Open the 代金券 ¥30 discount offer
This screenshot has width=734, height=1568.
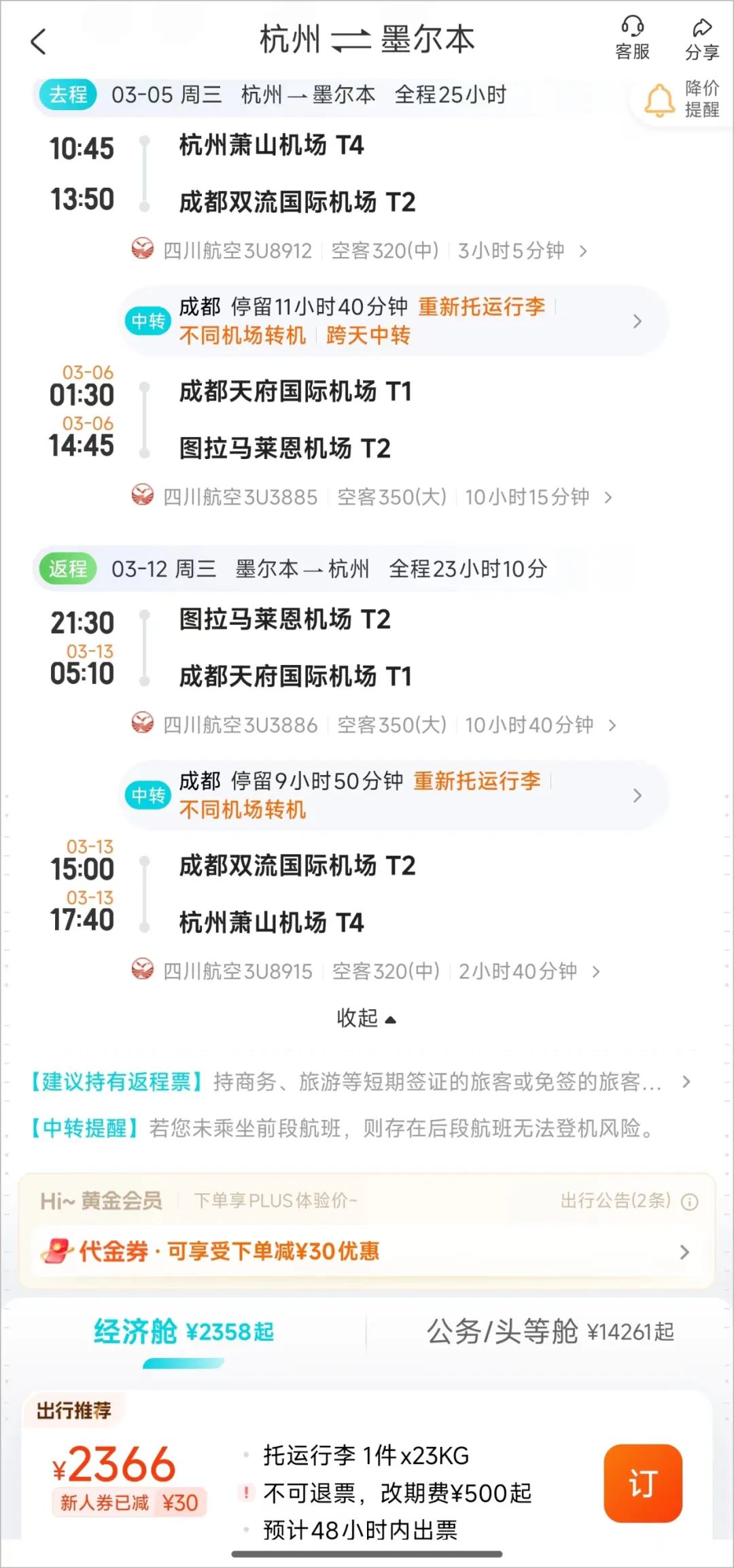(366, 1252)
